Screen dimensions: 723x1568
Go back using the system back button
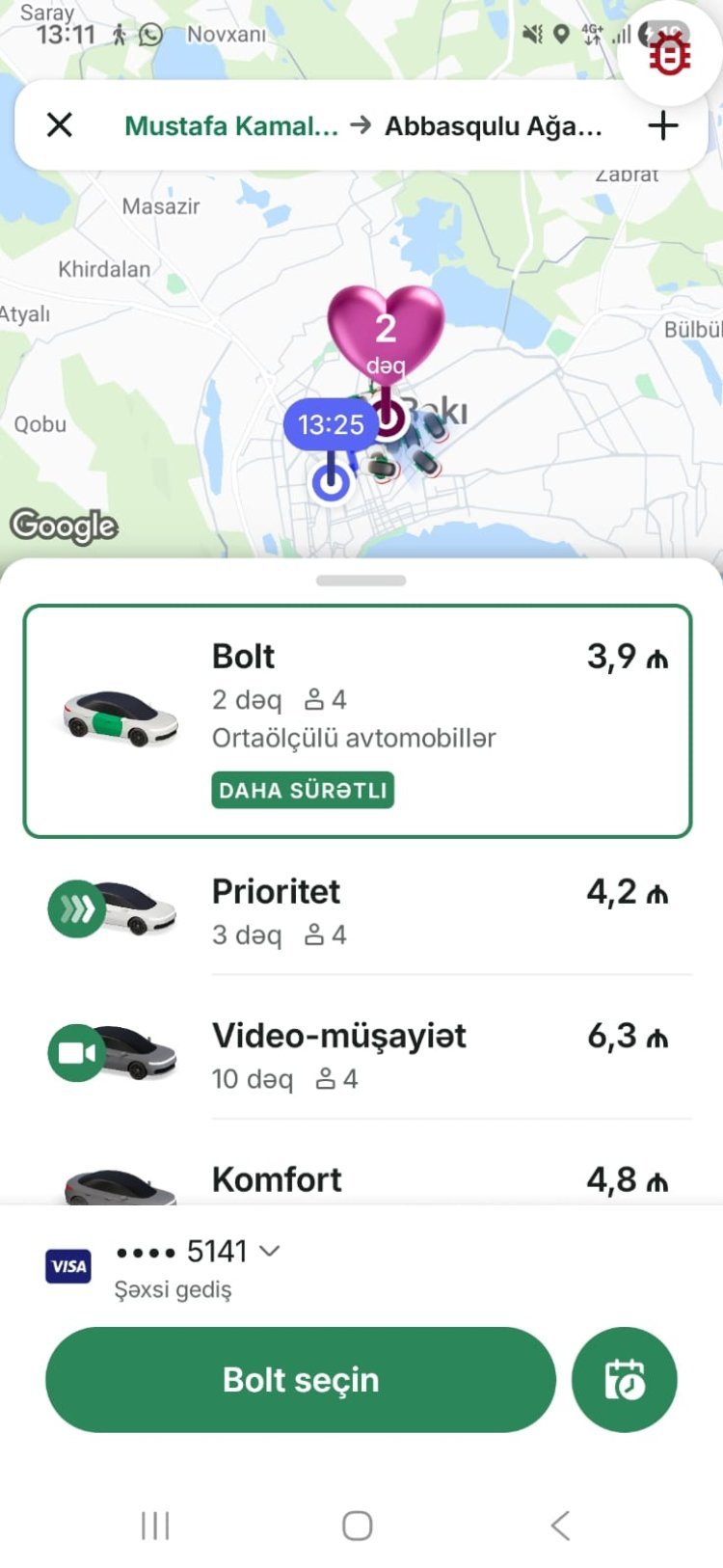pyautogui.click(x=560, y=1526)
